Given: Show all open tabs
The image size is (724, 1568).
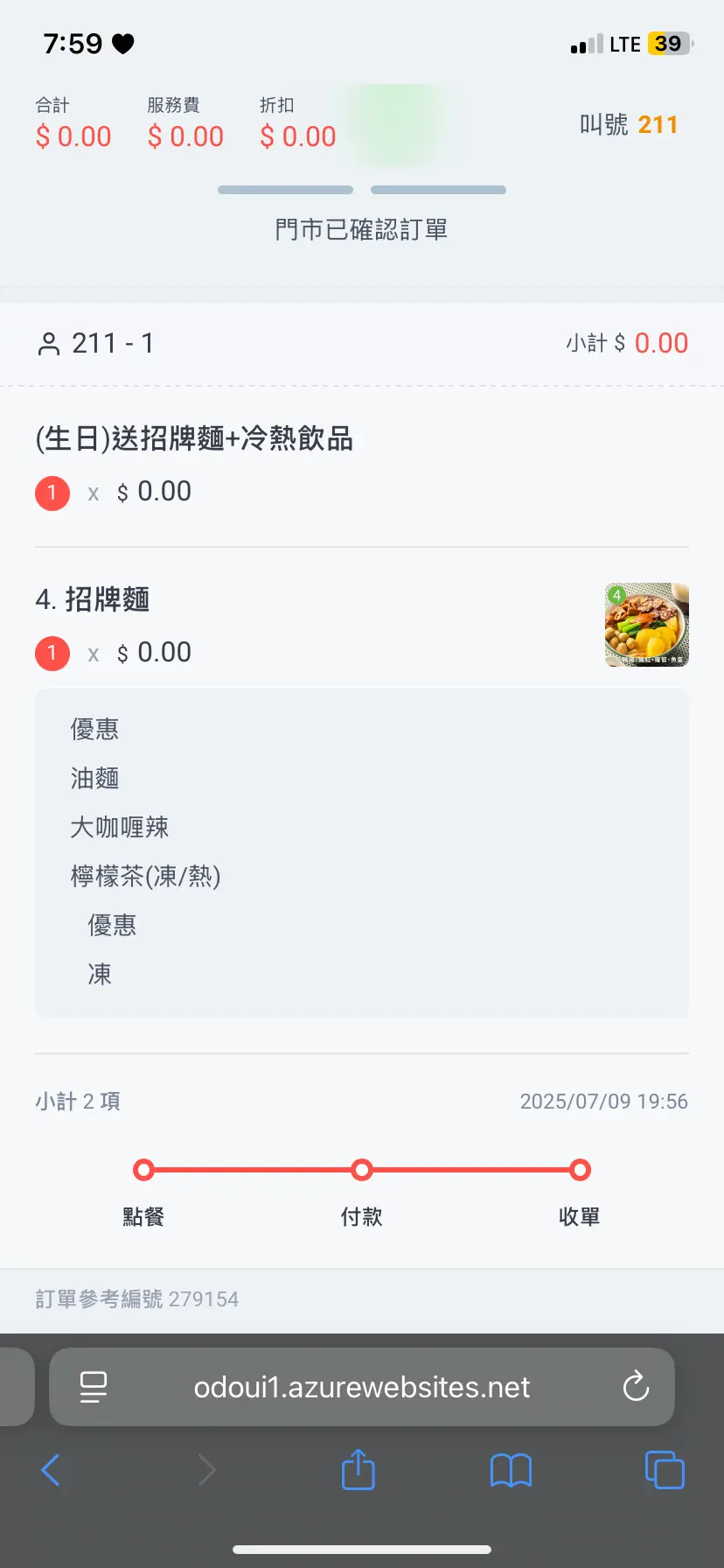Looking at the screenshot, I should click(665, 1470).
